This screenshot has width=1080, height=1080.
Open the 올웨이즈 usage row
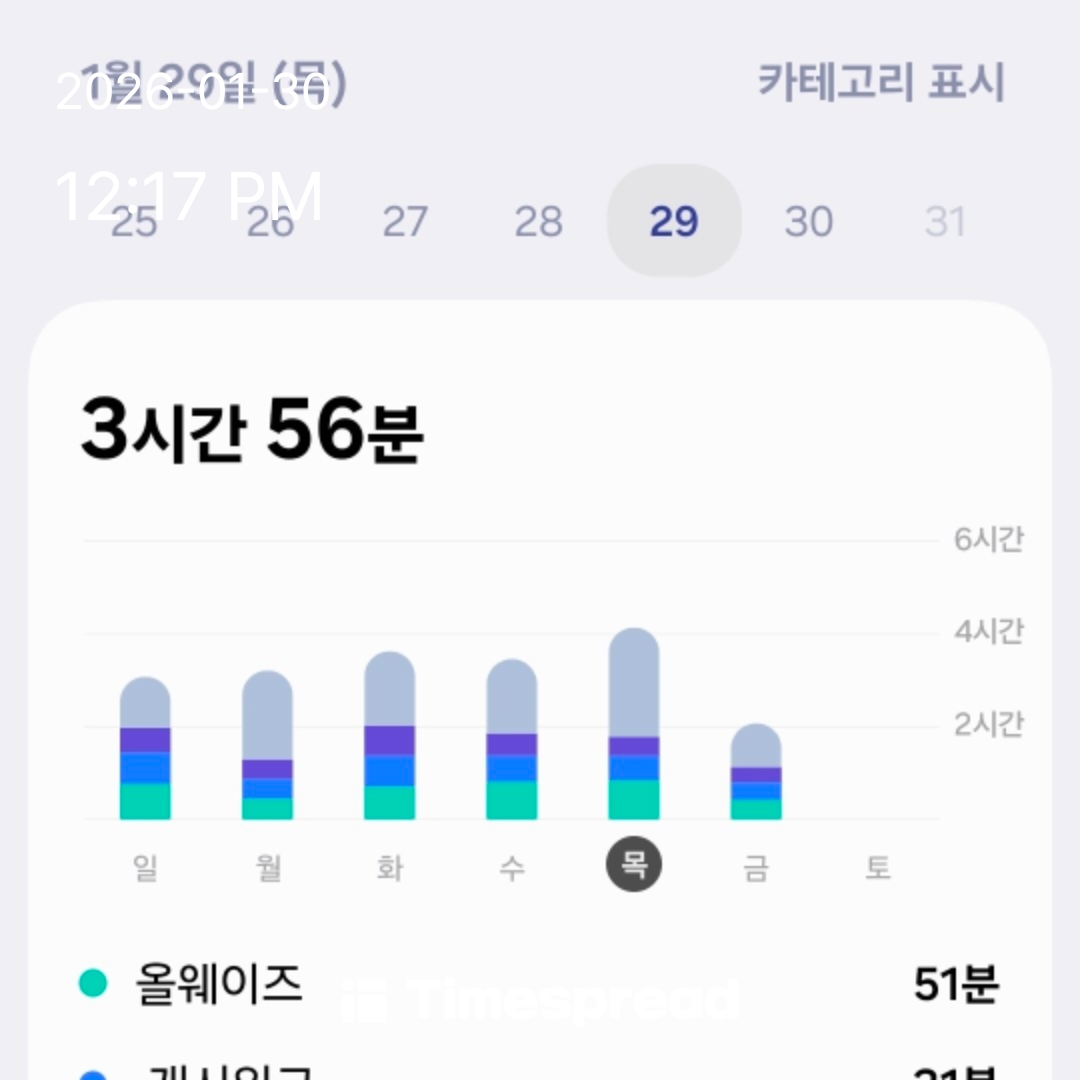coord(540,985)
